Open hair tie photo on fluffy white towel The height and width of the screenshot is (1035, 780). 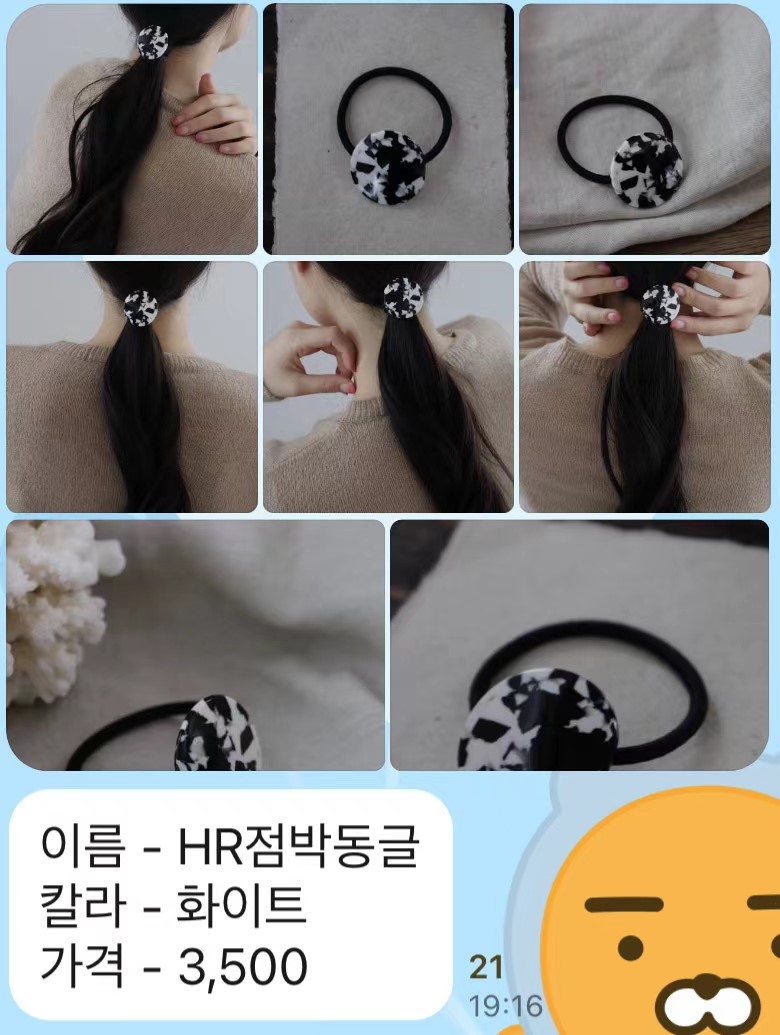(388, 129)
